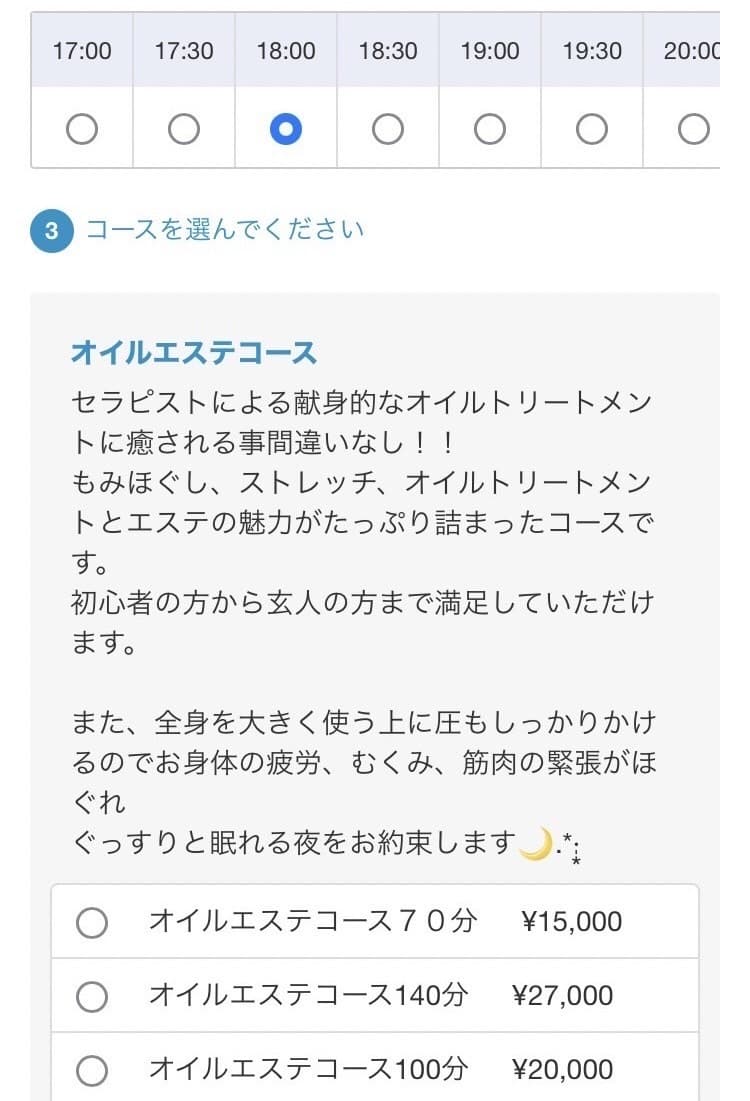Choose the 17:30 time slot
This screenshot has width=750, height=1101.
tap(184, 129)
